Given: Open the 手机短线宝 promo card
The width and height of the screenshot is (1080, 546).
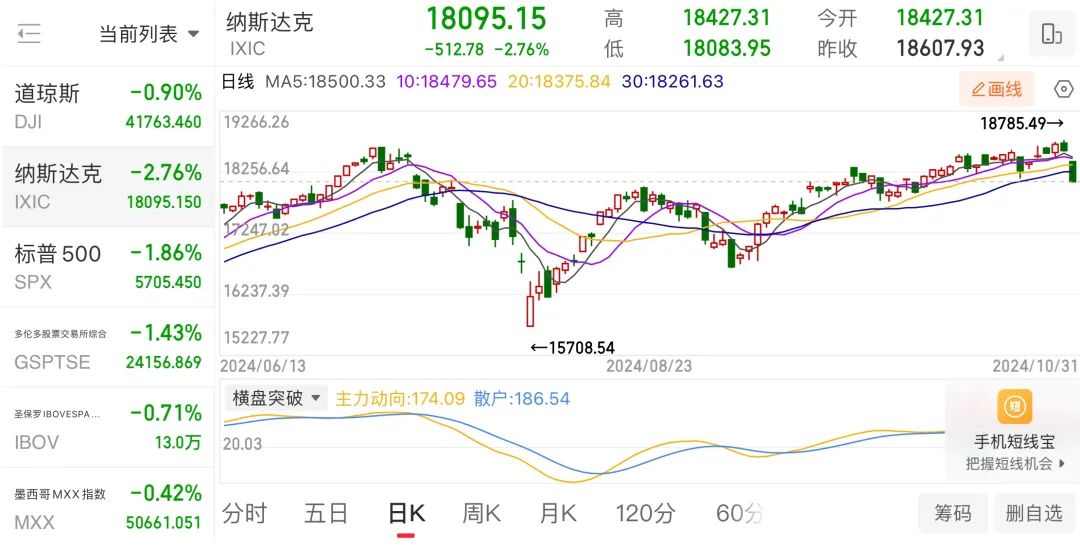Looking at the screenshot, I should (x=1014, y=431).
